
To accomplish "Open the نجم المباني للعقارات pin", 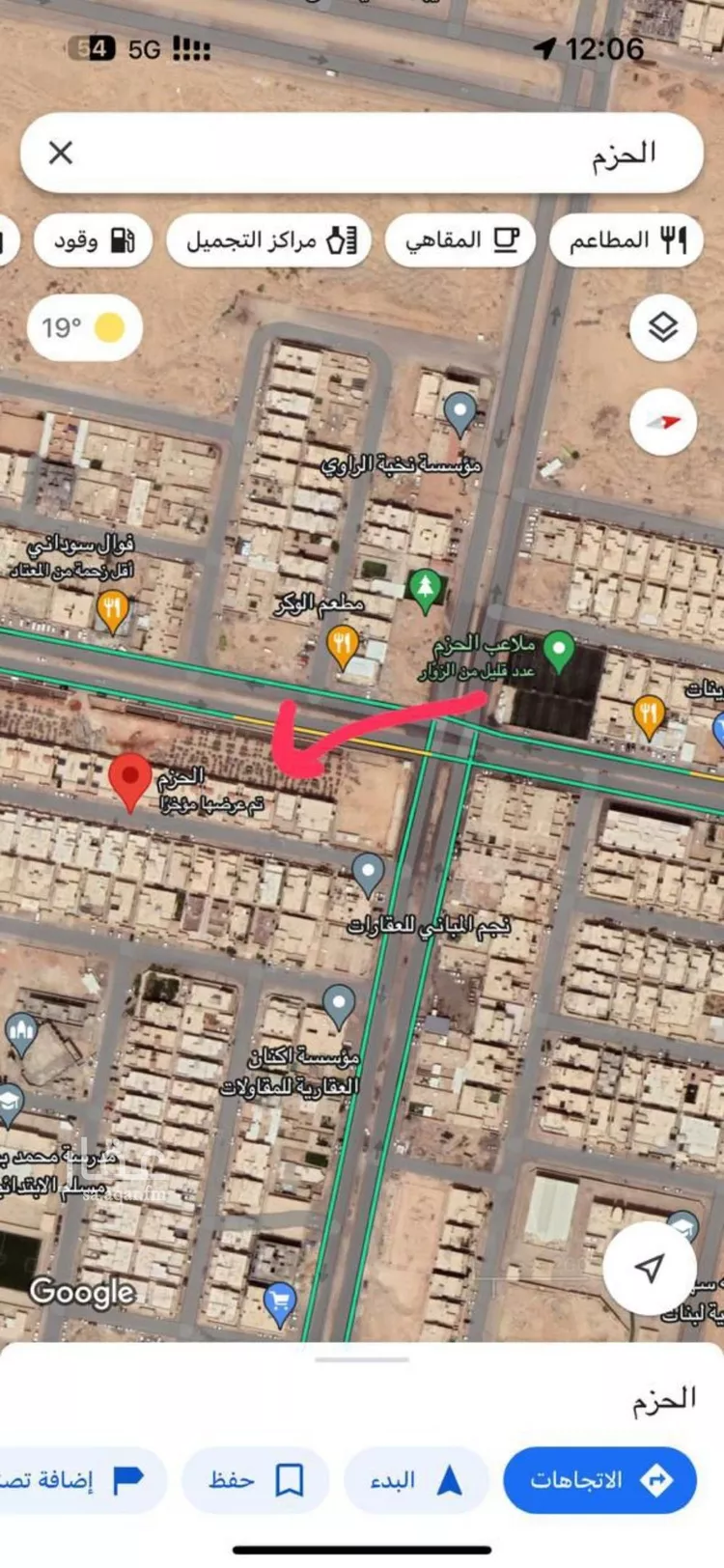I will (x=367, y=873).
